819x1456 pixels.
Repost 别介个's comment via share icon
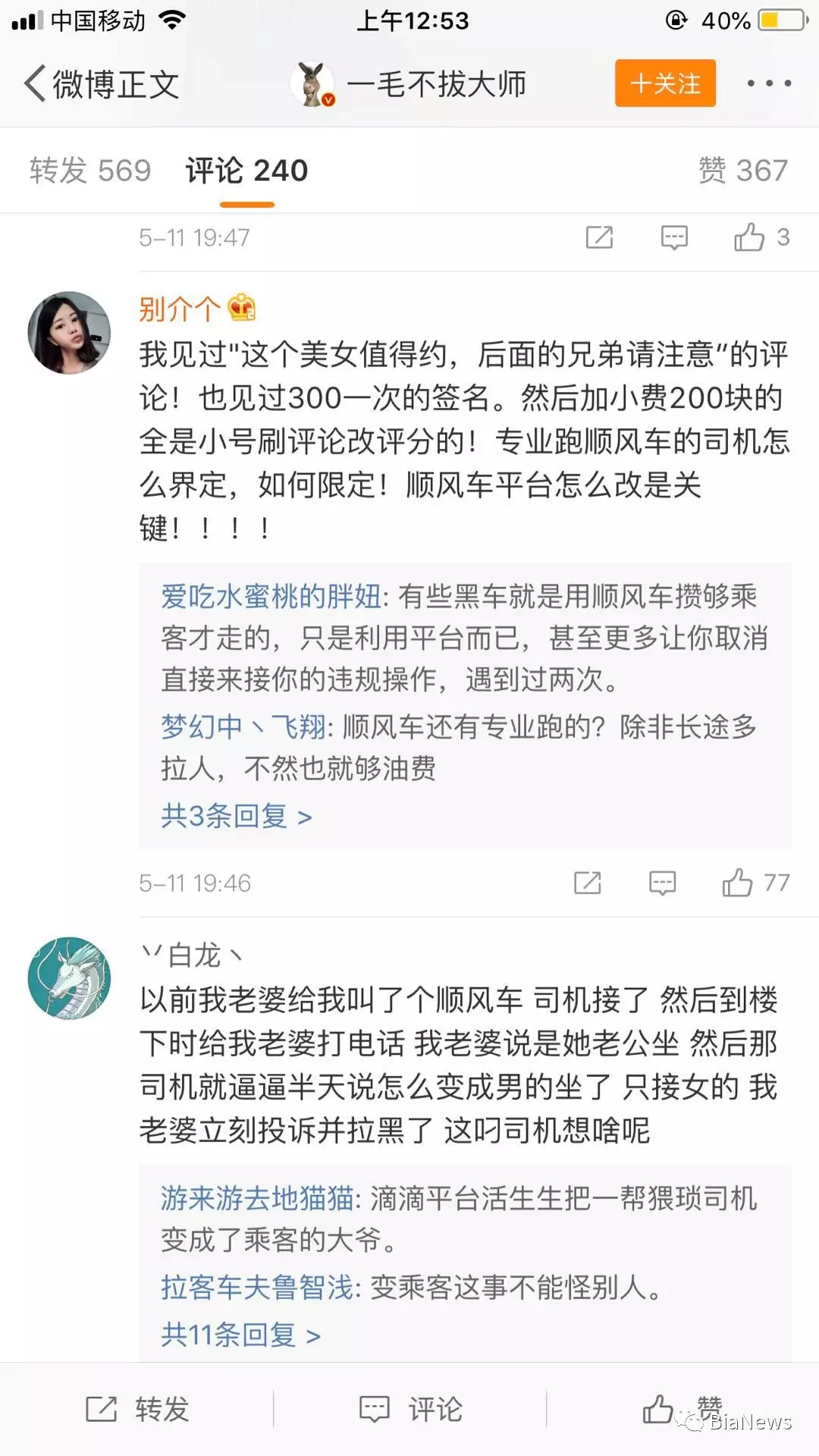coord(588,883)
